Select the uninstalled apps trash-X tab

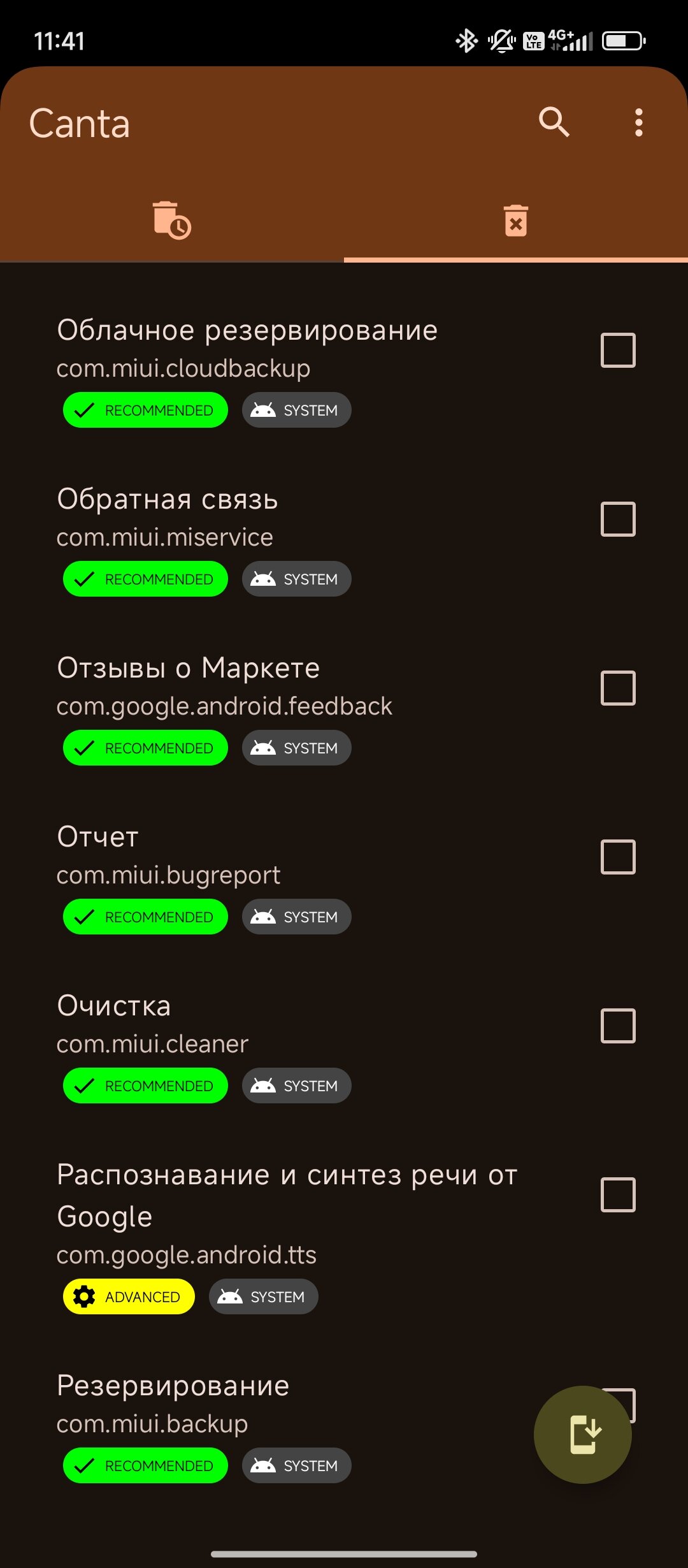(516, 220)
